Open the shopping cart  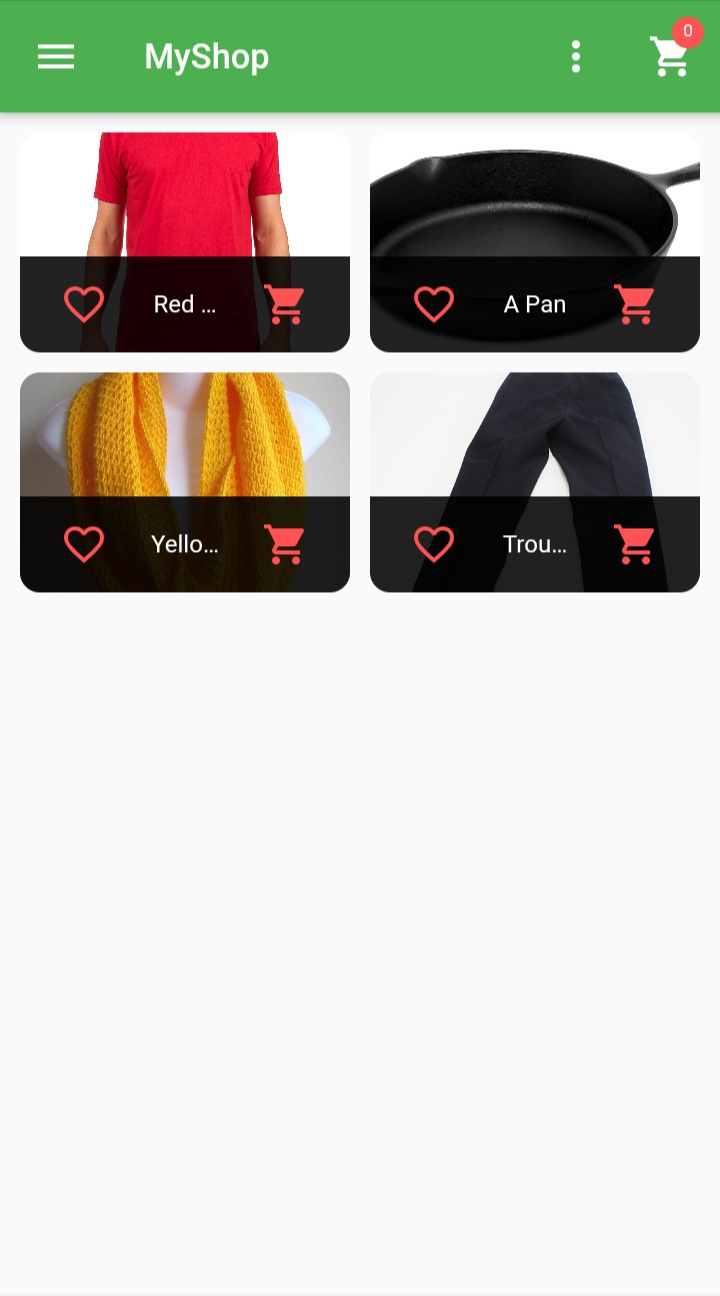click(x=670, y=57)
